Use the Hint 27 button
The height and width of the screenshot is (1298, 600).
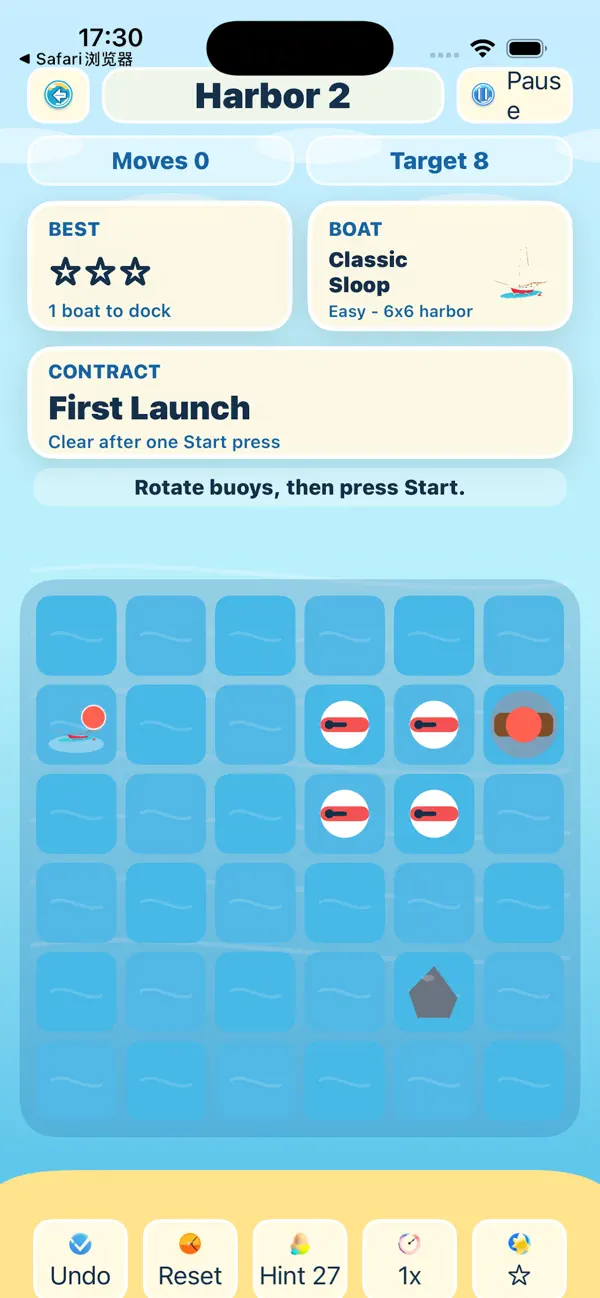pyautogui.click(x=300, y=1259)
